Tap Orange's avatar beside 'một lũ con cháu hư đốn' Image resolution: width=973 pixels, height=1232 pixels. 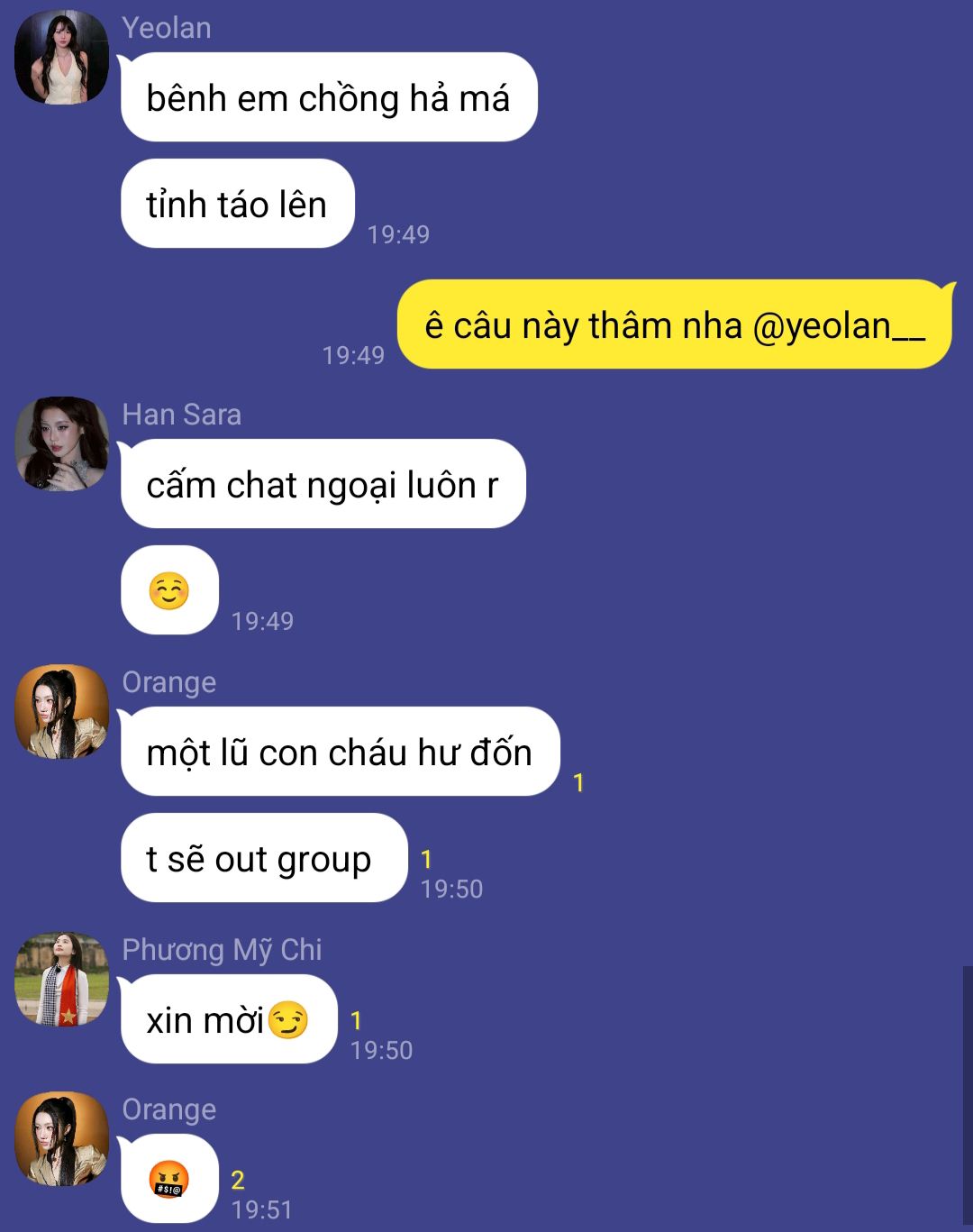(x=61, y=711)
